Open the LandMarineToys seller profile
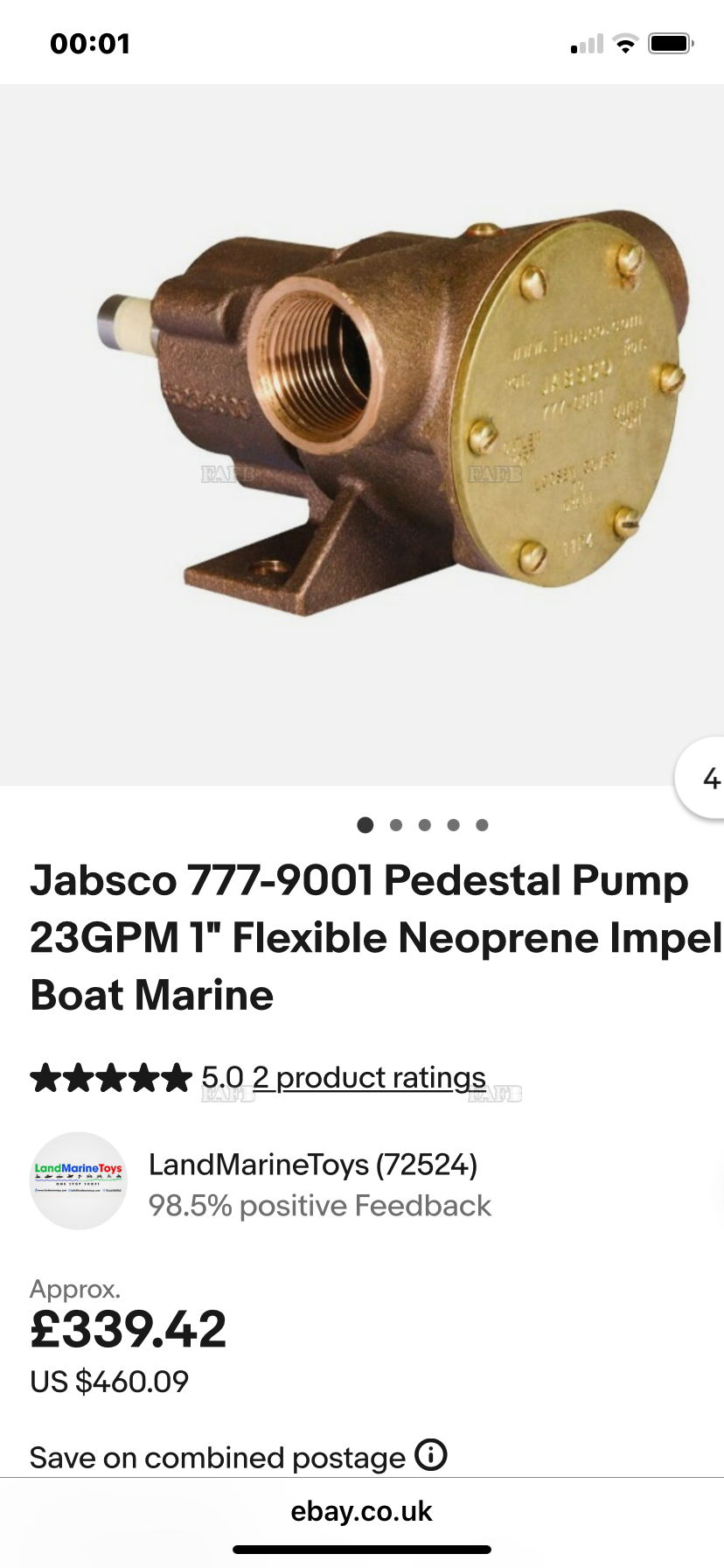This screenshot has height=1568, width=724. (x=312, y=1165)
